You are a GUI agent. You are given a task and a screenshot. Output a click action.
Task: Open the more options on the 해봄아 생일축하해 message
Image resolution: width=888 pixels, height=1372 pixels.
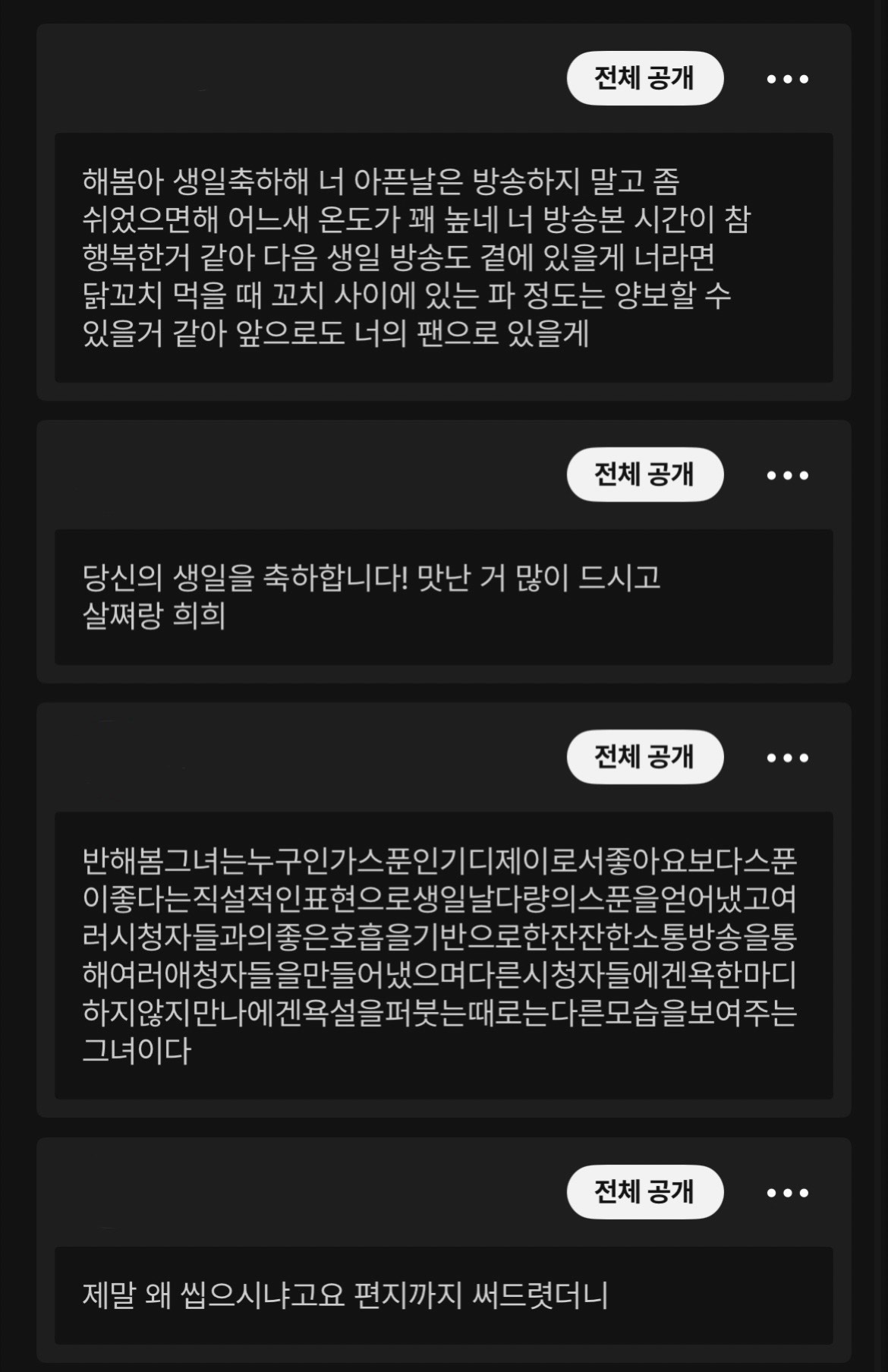pyautogui.click(x=787, y=79)
